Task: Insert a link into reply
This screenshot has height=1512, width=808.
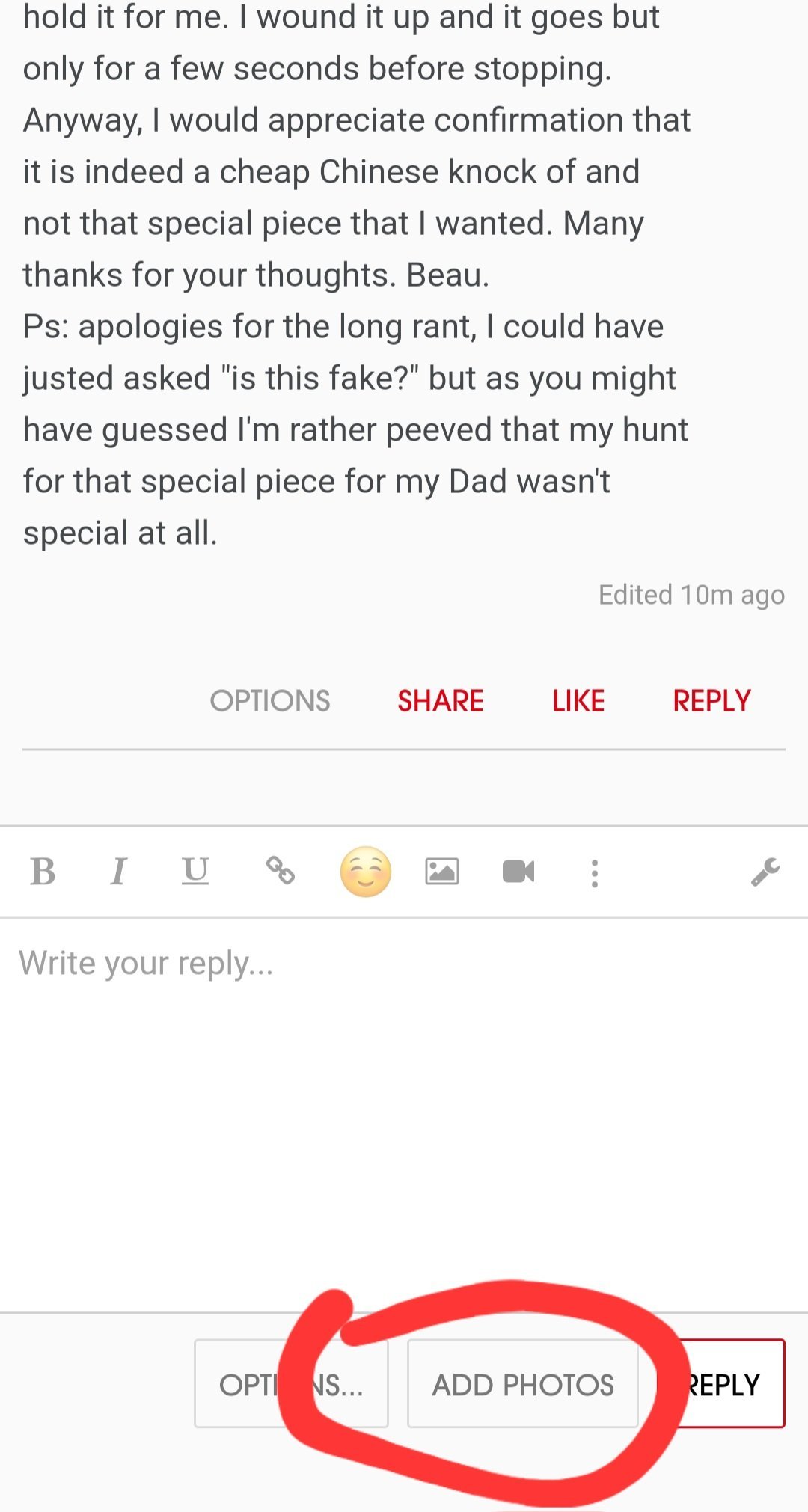Action: coord(281,871)
